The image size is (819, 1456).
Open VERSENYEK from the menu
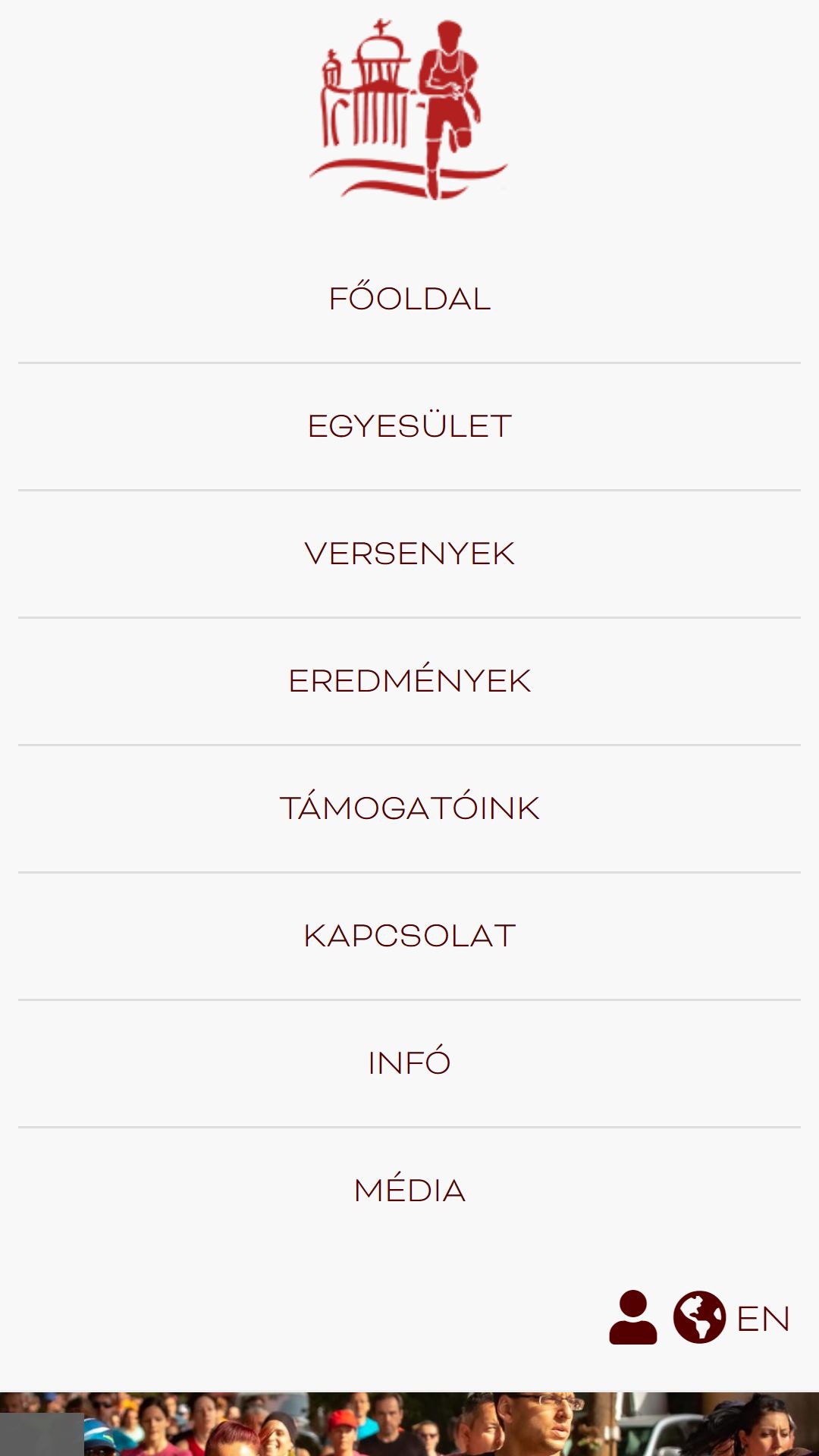409,554
